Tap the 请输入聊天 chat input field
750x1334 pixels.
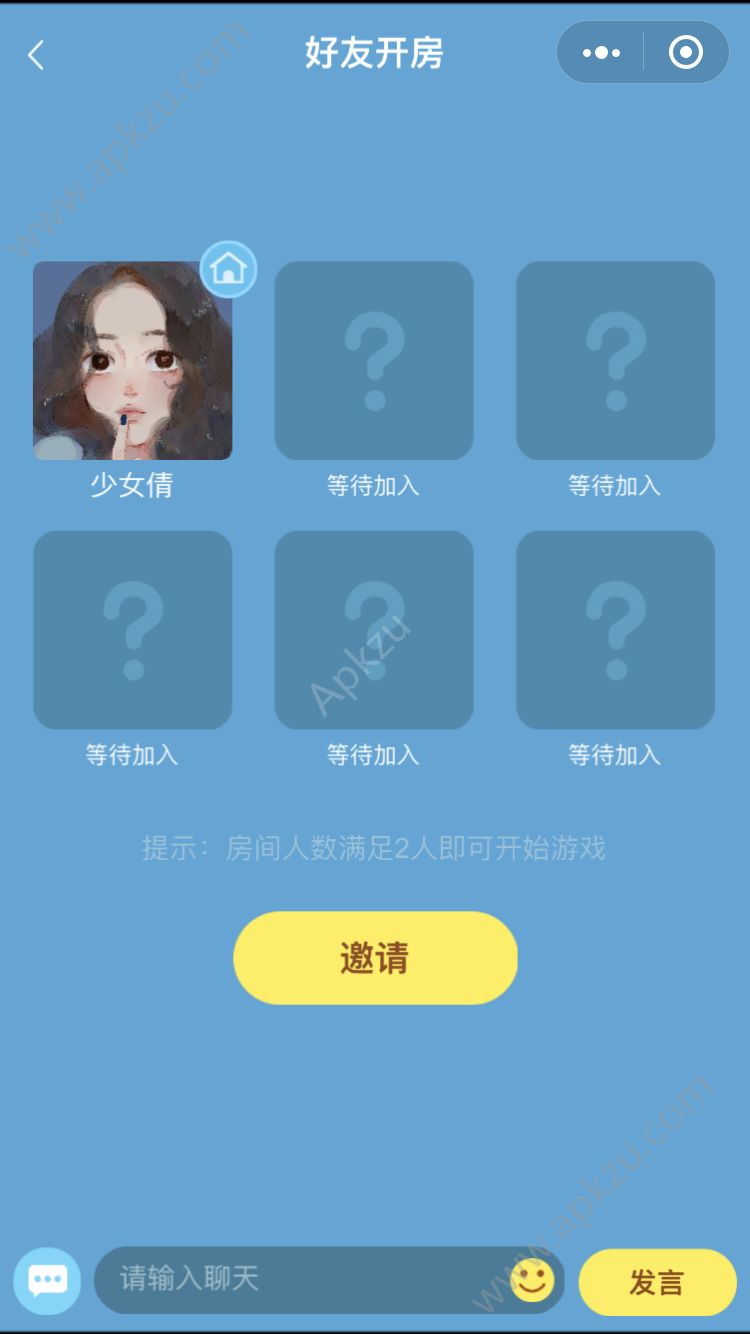click(300, 1280)
